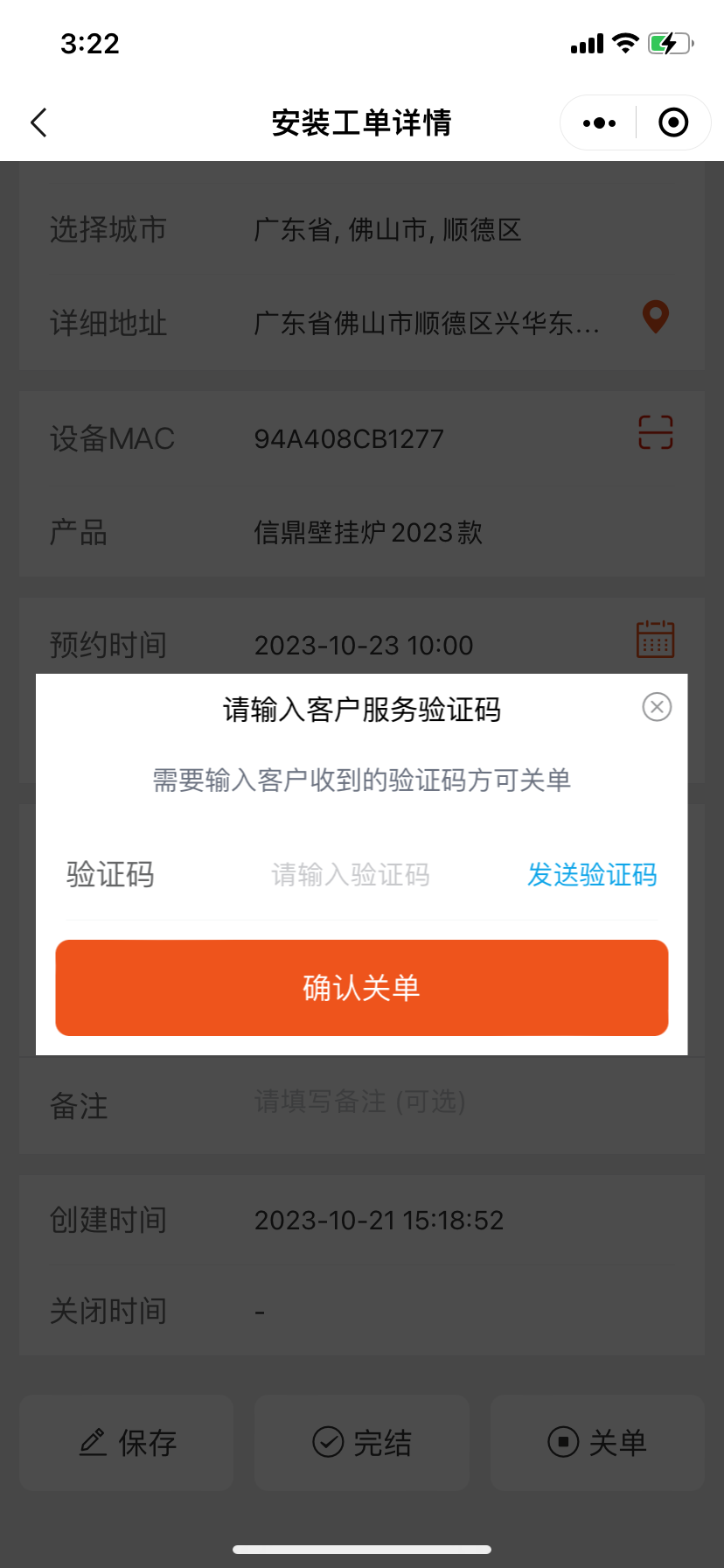Dismiss the 请输入客户服务验证码 dialog
724x1568 pixels.
tap(657, 707)
